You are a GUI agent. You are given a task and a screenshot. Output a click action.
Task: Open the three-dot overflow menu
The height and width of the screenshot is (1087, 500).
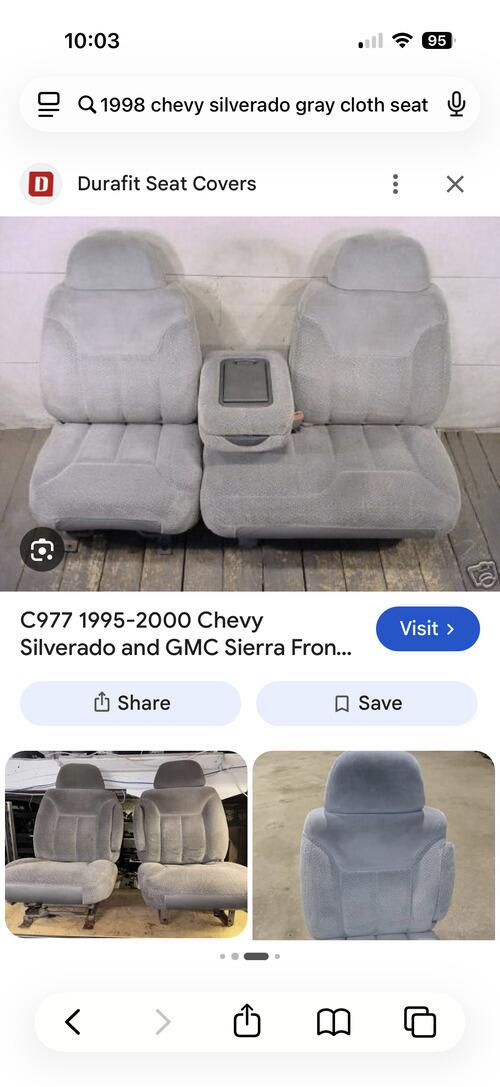pyautogui.click(x=395, y=184)
